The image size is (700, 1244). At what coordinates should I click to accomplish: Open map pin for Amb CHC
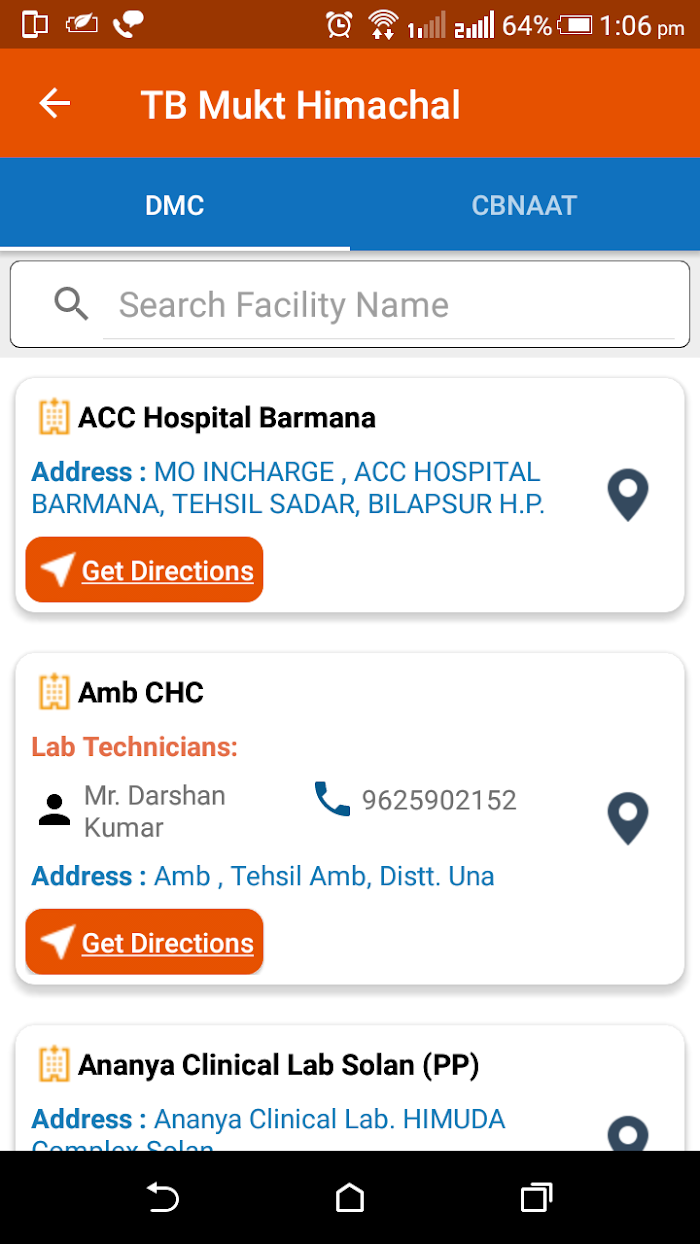(x=629, y=818)
